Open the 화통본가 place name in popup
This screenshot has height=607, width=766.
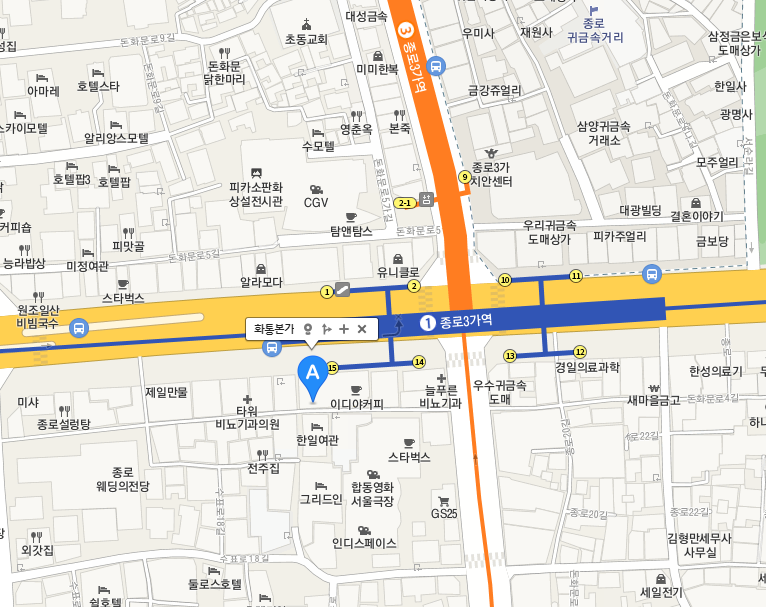pos(270,328)
